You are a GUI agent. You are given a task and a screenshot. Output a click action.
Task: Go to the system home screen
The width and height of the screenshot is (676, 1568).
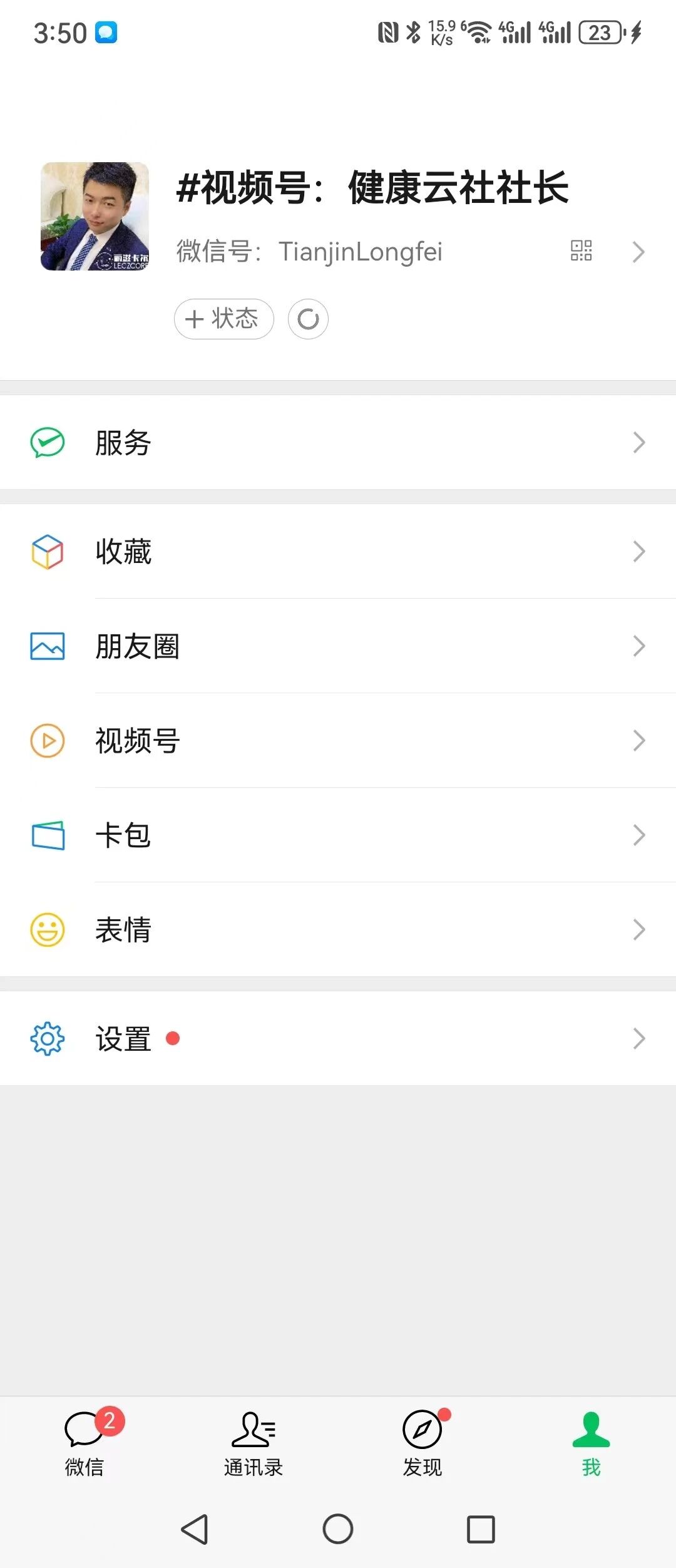tap(338, 1530)
